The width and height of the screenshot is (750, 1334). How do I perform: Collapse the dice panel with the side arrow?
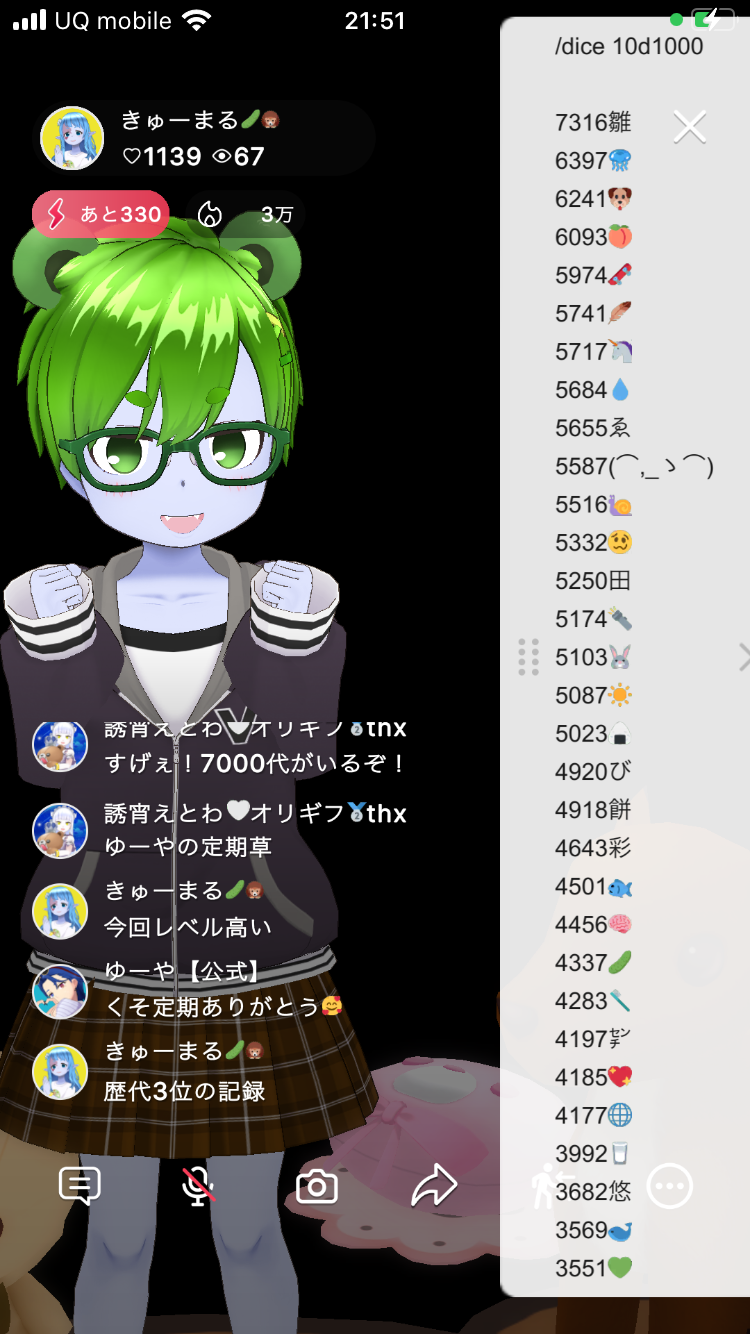click(x=743, y=657)
